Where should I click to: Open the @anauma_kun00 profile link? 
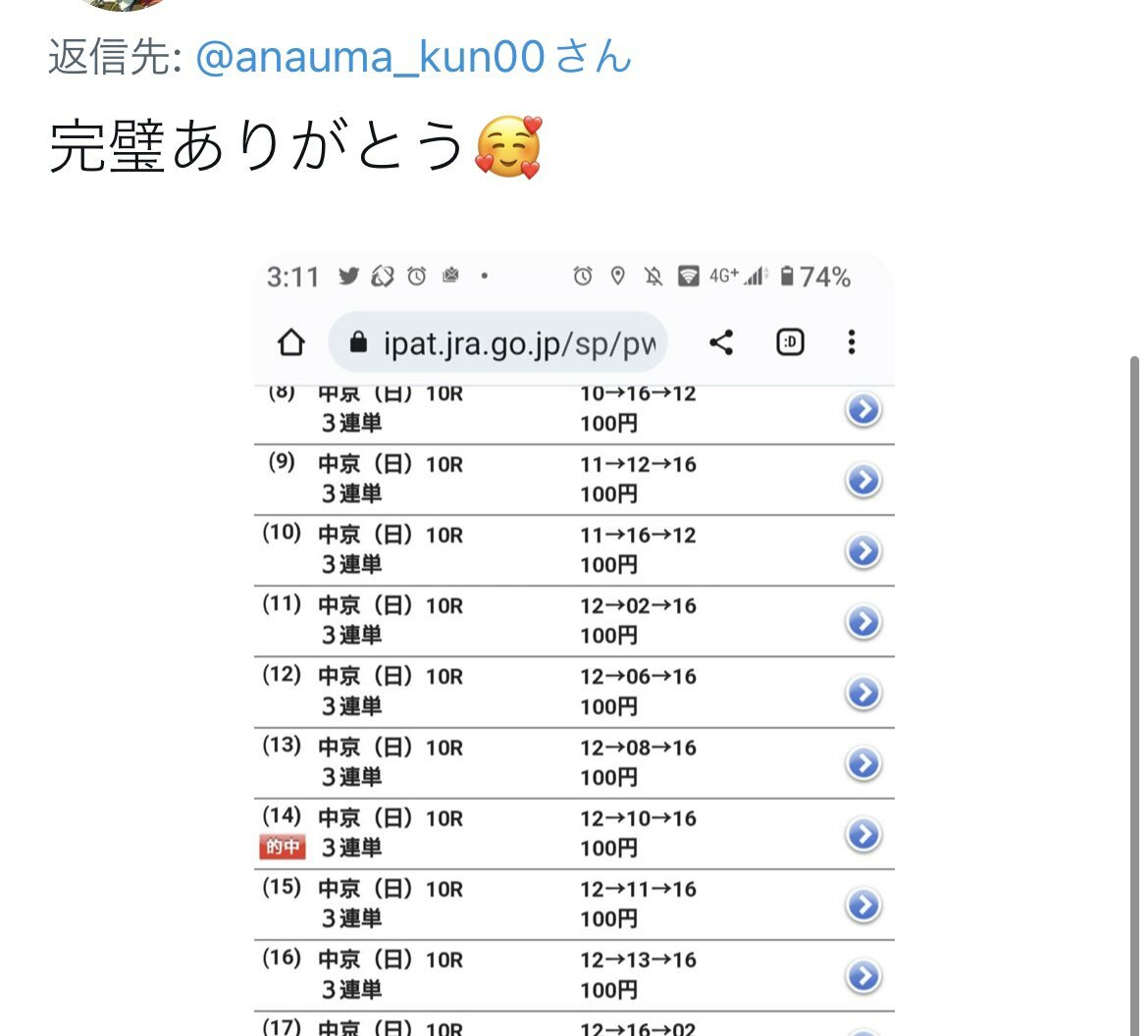pyautogui.click(x=370, y=57)
